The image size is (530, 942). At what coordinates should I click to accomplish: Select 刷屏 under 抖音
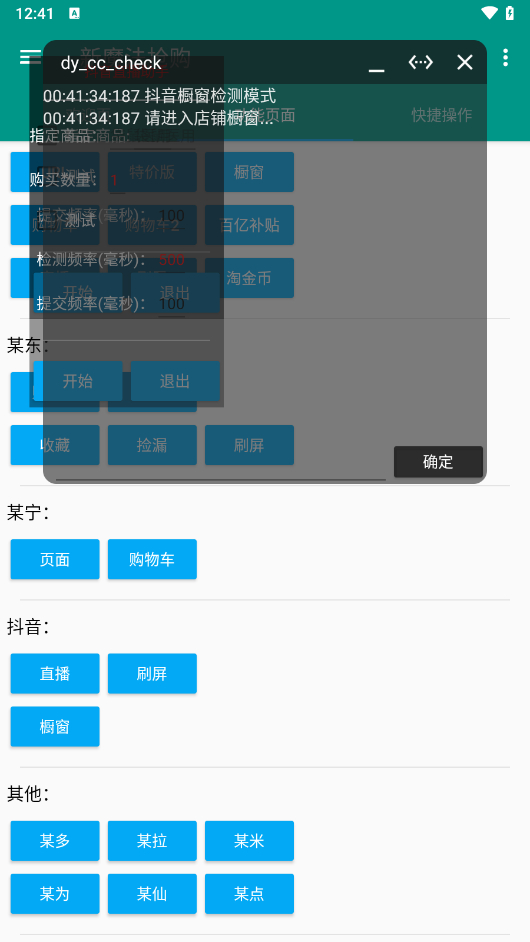pyautogui.click(x=152, y=673)
